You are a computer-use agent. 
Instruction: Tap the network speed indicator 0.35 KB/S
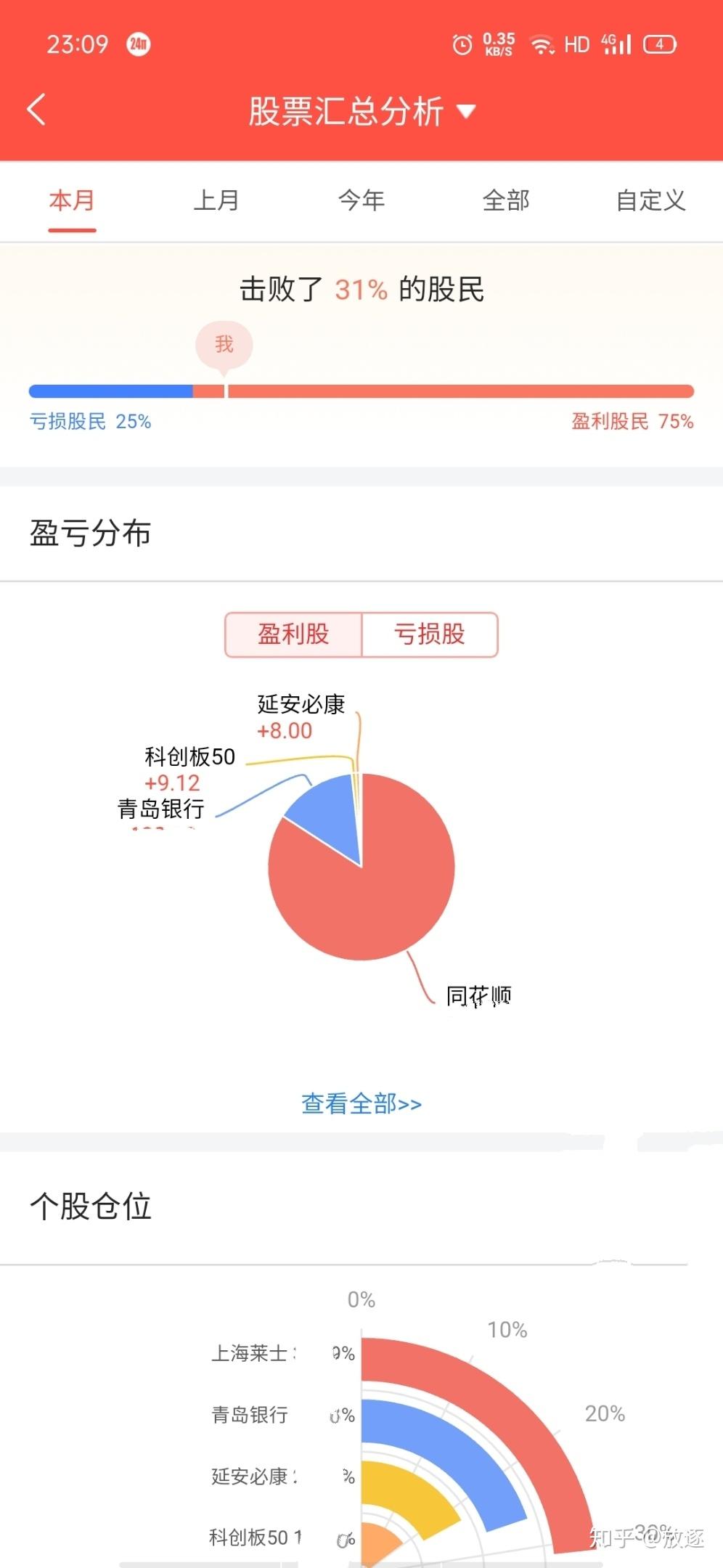point(499,44)
